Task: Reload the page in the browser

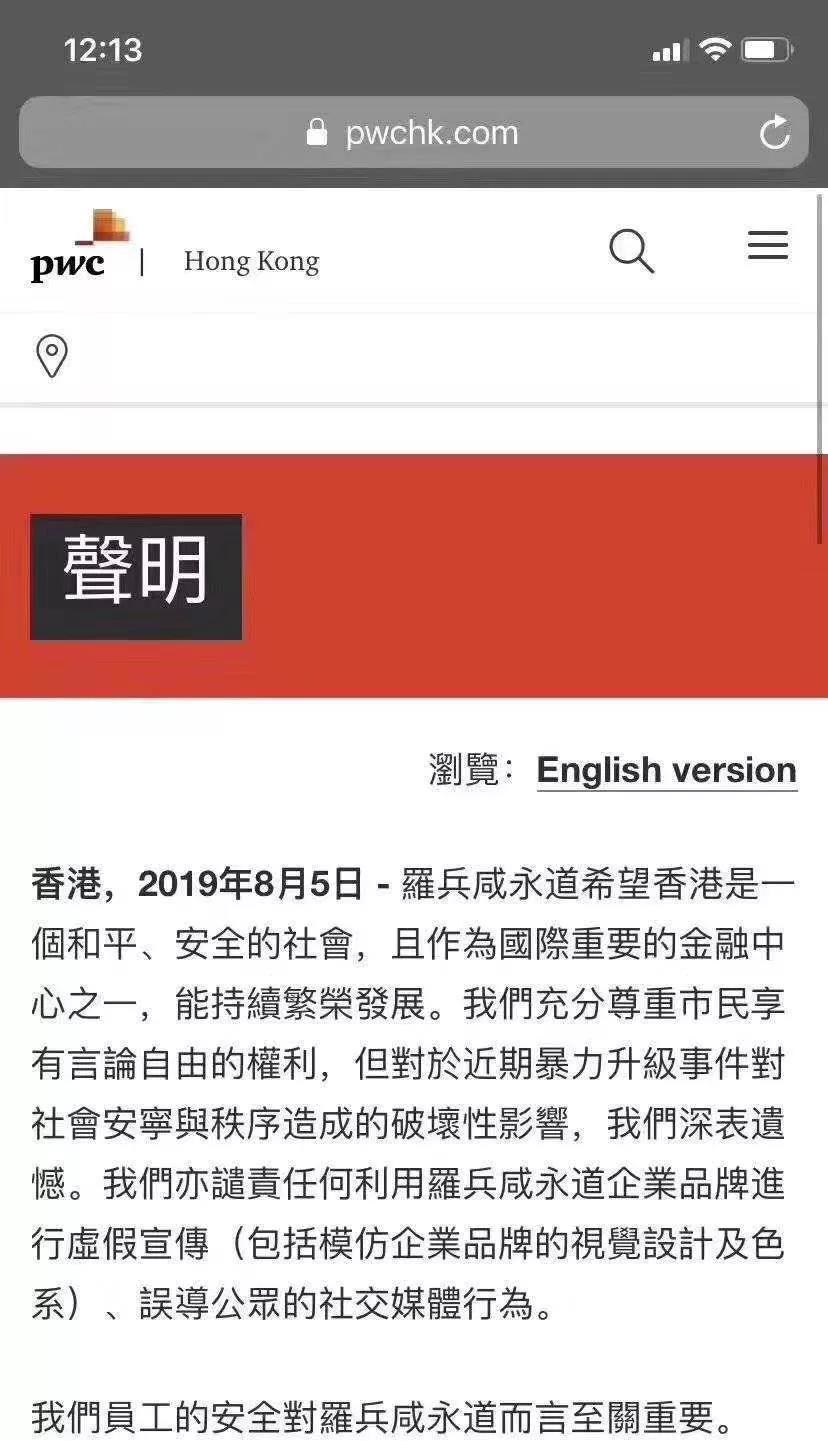Action: click(x=774, y=133)
